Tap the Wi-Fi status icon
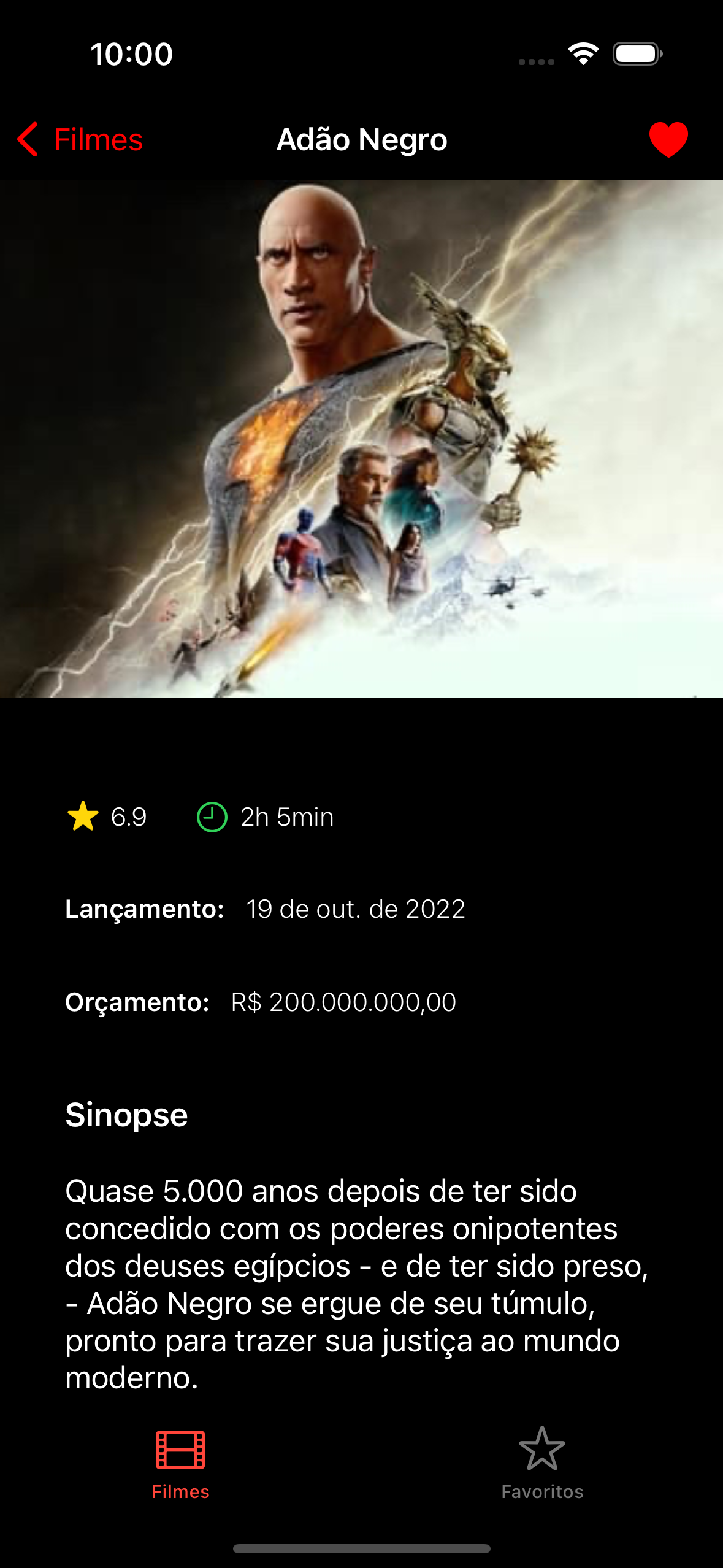The image size is (723, 1568). 583,54
